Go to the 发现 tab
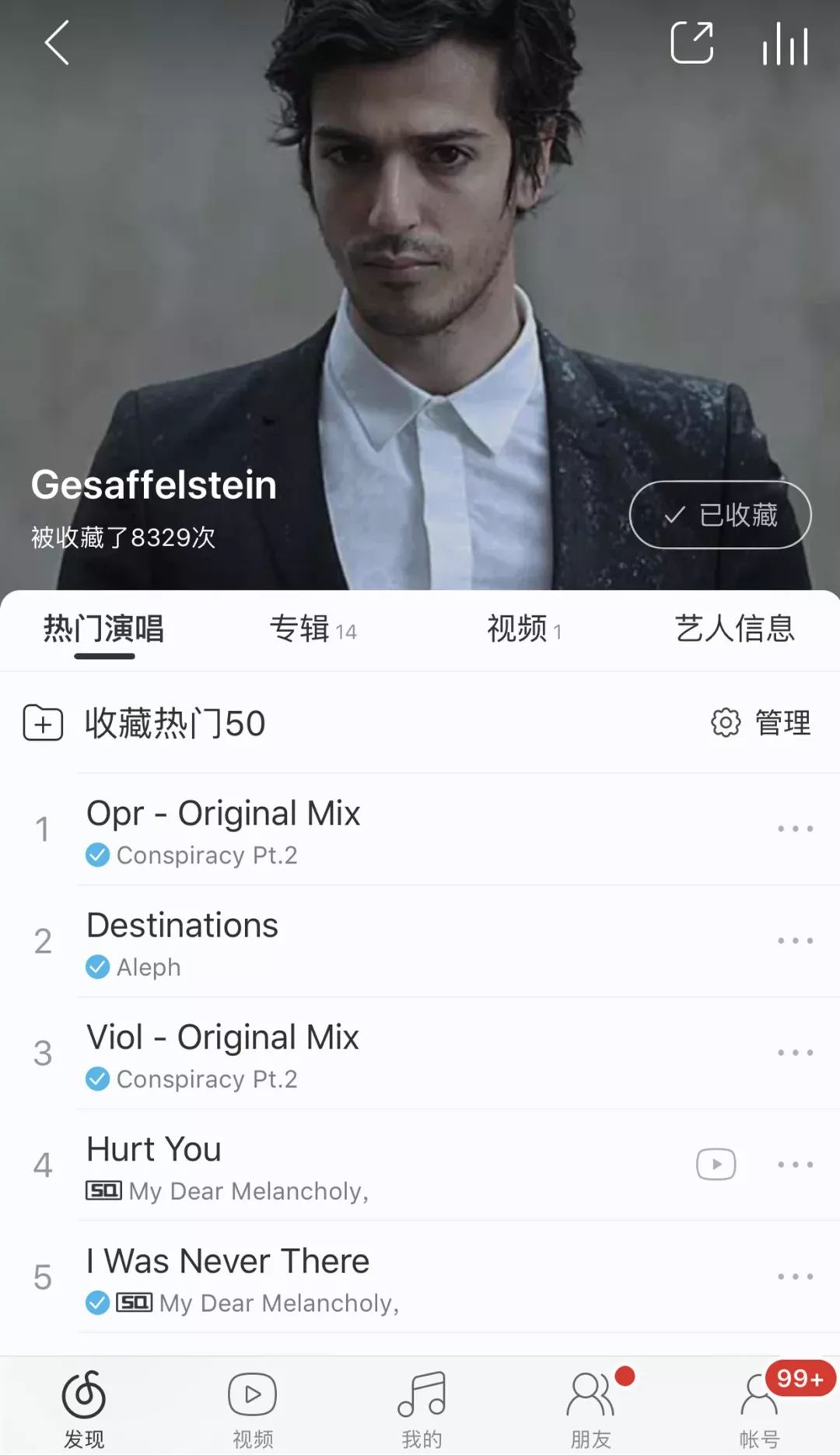The width and height of the screenshot is (840, 1455). pyautogui.click(x=84, y=1408)
